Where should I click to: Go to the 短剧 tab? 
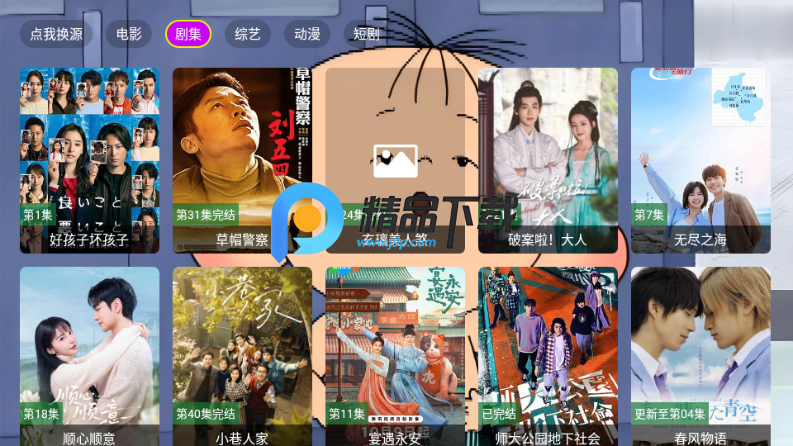(x=367, y=34)
